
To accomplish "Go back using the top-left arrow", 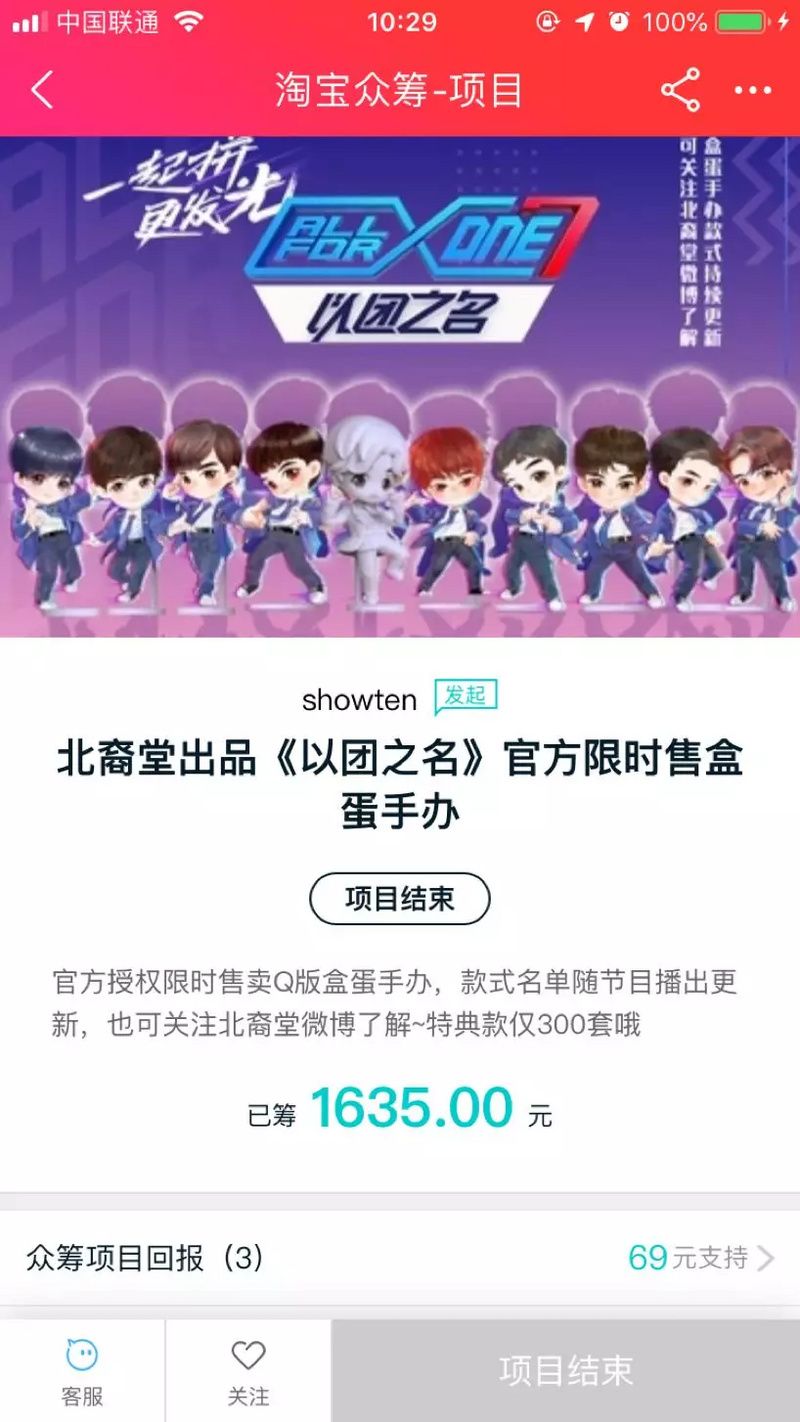I will 42,90.
